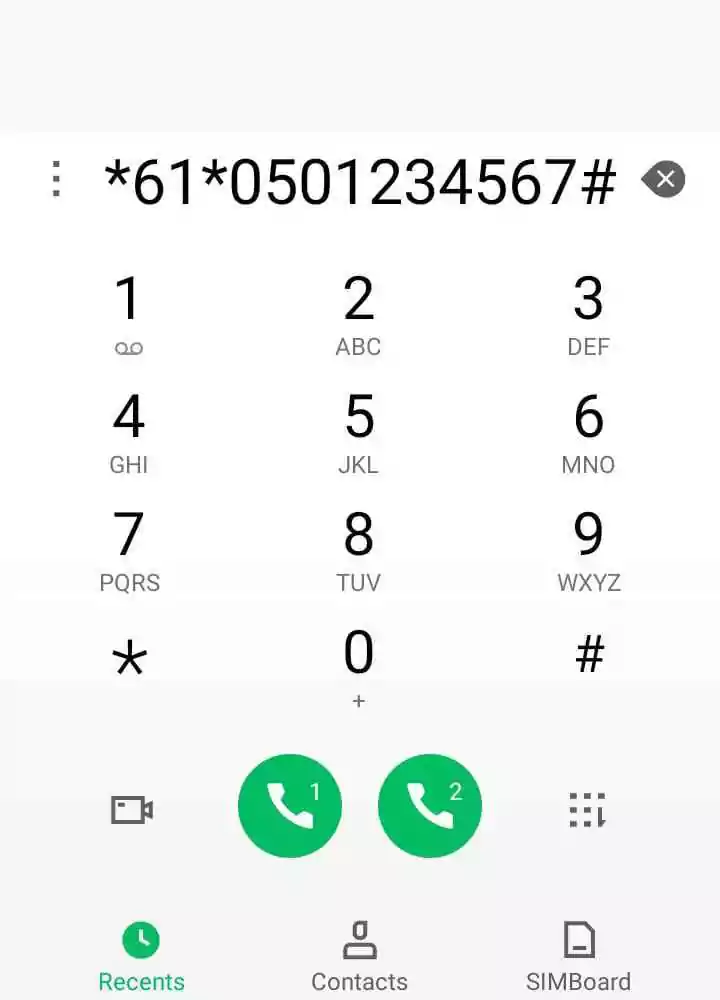Viewport: 720px width, 1000px height.
Task: Tap the keypad grid icon next to call buttons
Action: click(588, 807)
